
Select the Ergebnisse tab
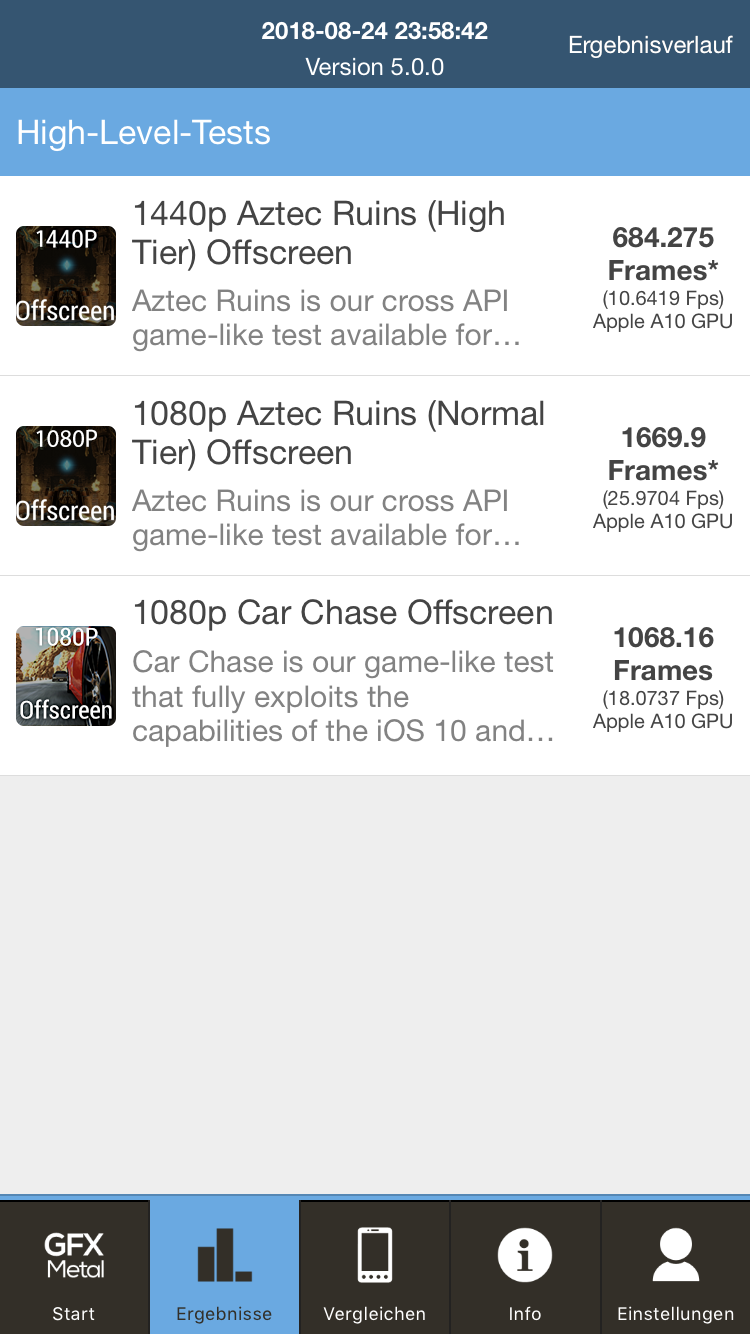point(224,1268)
